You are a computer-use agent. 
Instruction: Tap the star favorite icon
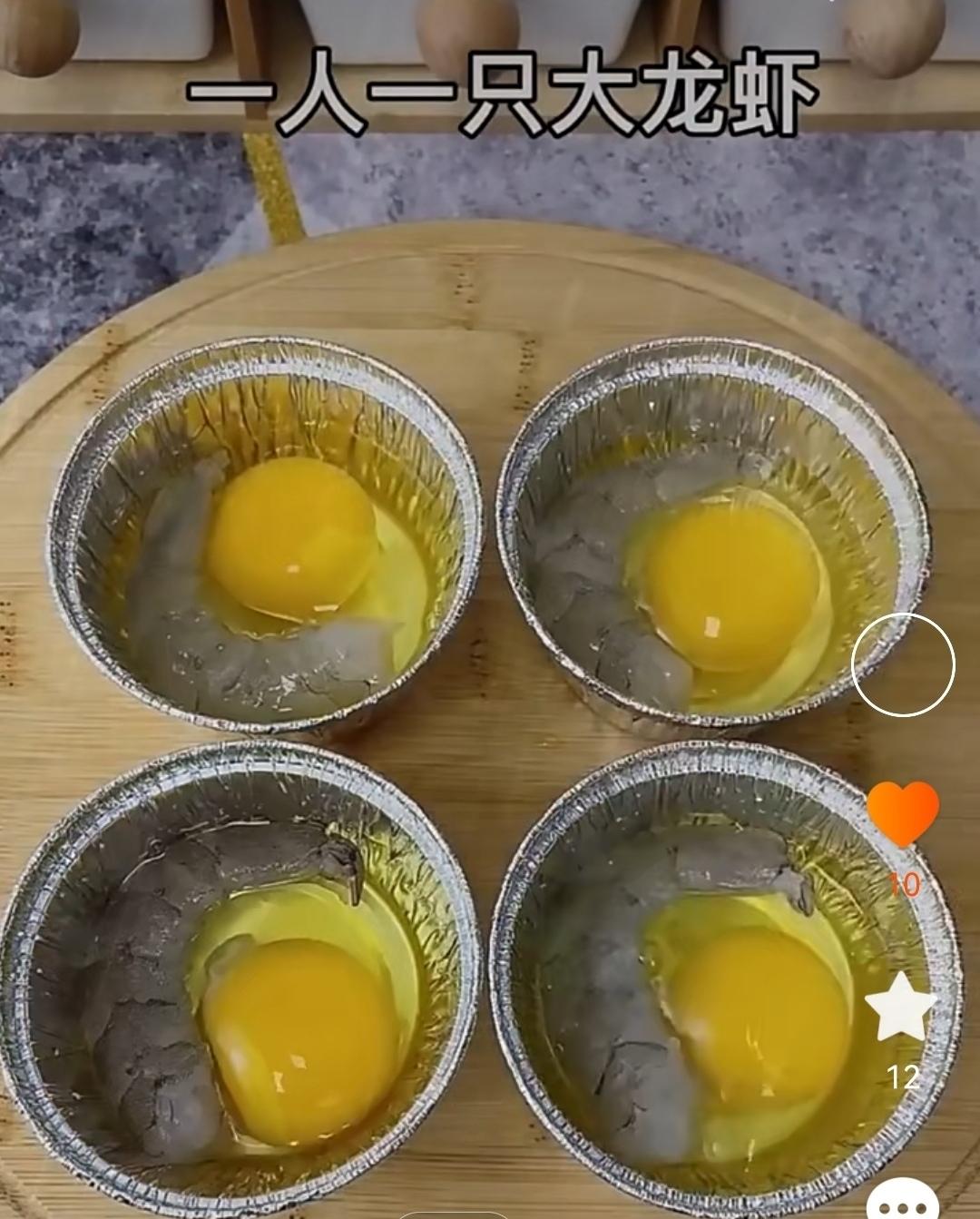901,1008
